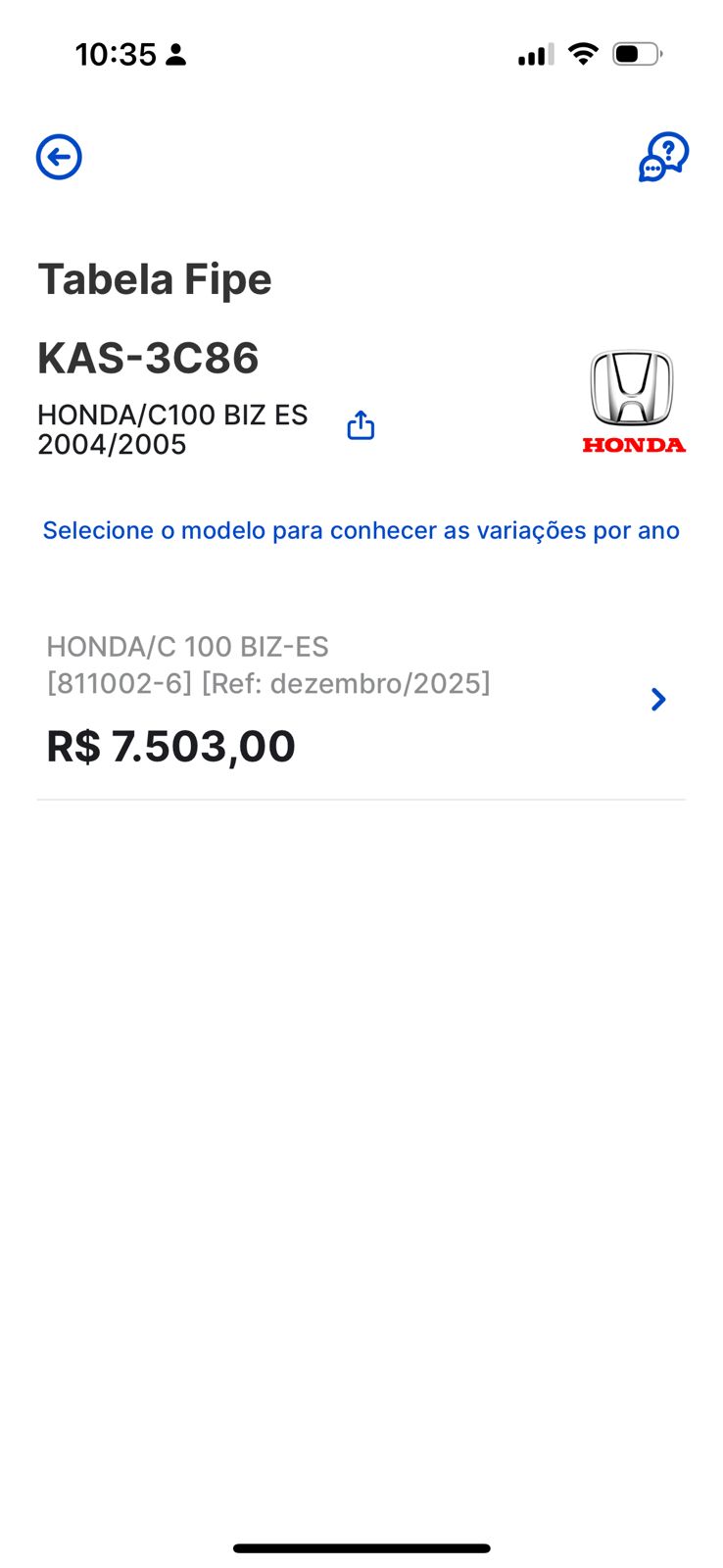Open the help chat icon
The image size is (723, 1568).
[x=663, y=157]
